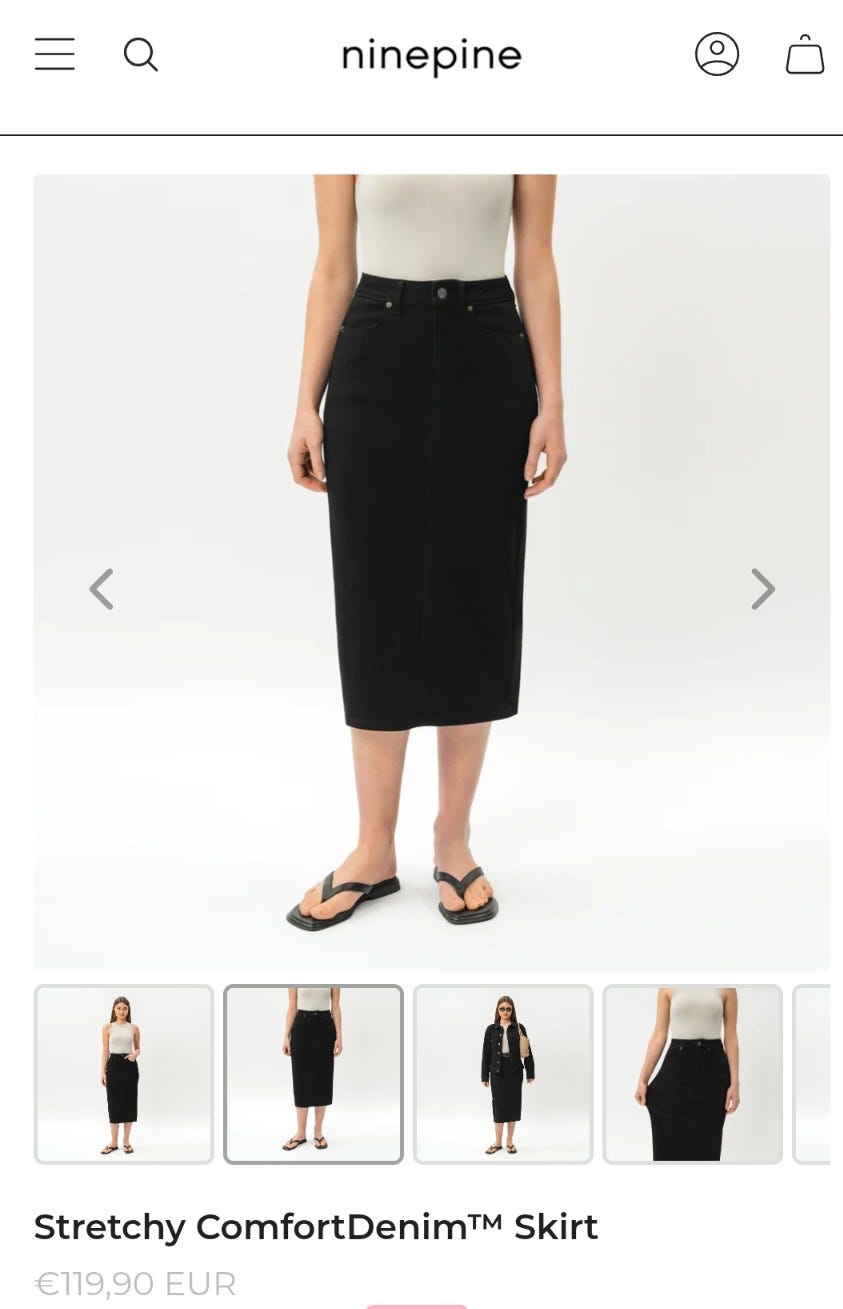This screenshot has height=1309, width=843.
Task: Select the full-body model thumbnail with white top
Action: click(x=124, y=1074)
